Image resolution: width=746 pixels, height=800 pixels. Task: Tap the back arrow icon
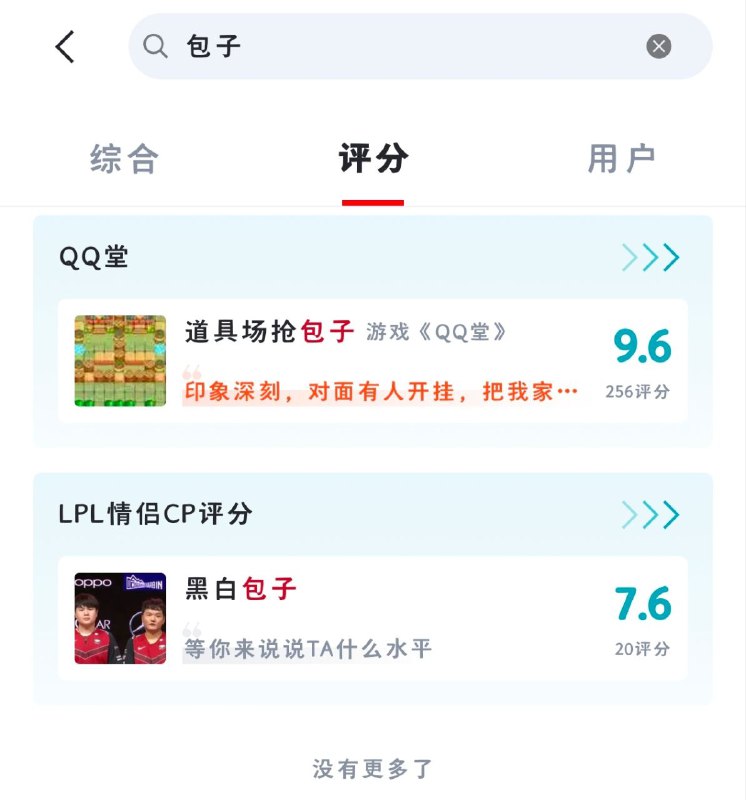(x=64, y=46)
